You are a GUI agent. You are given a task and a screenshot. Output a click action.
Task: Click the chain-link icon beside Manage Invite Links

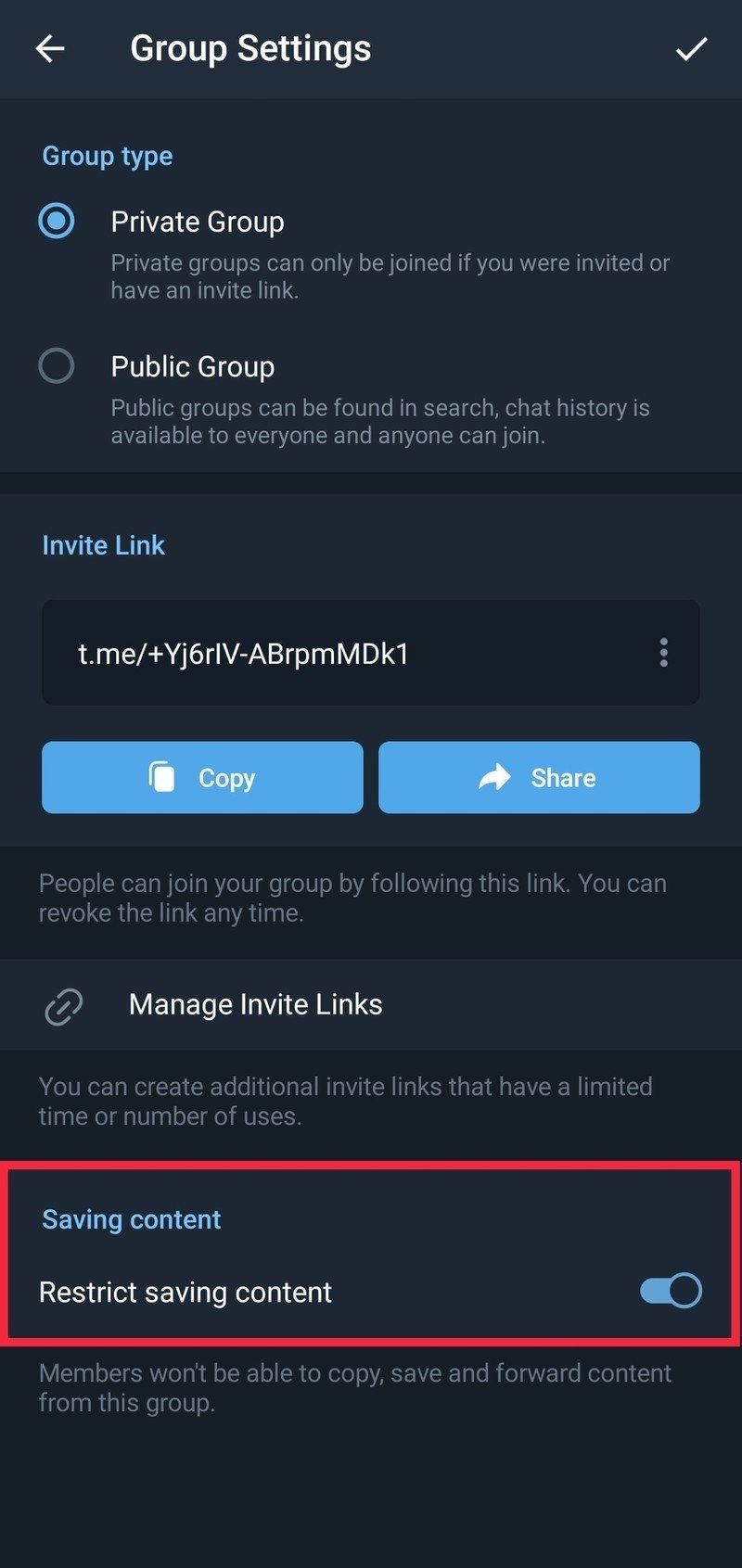[x=61, y=1004]
